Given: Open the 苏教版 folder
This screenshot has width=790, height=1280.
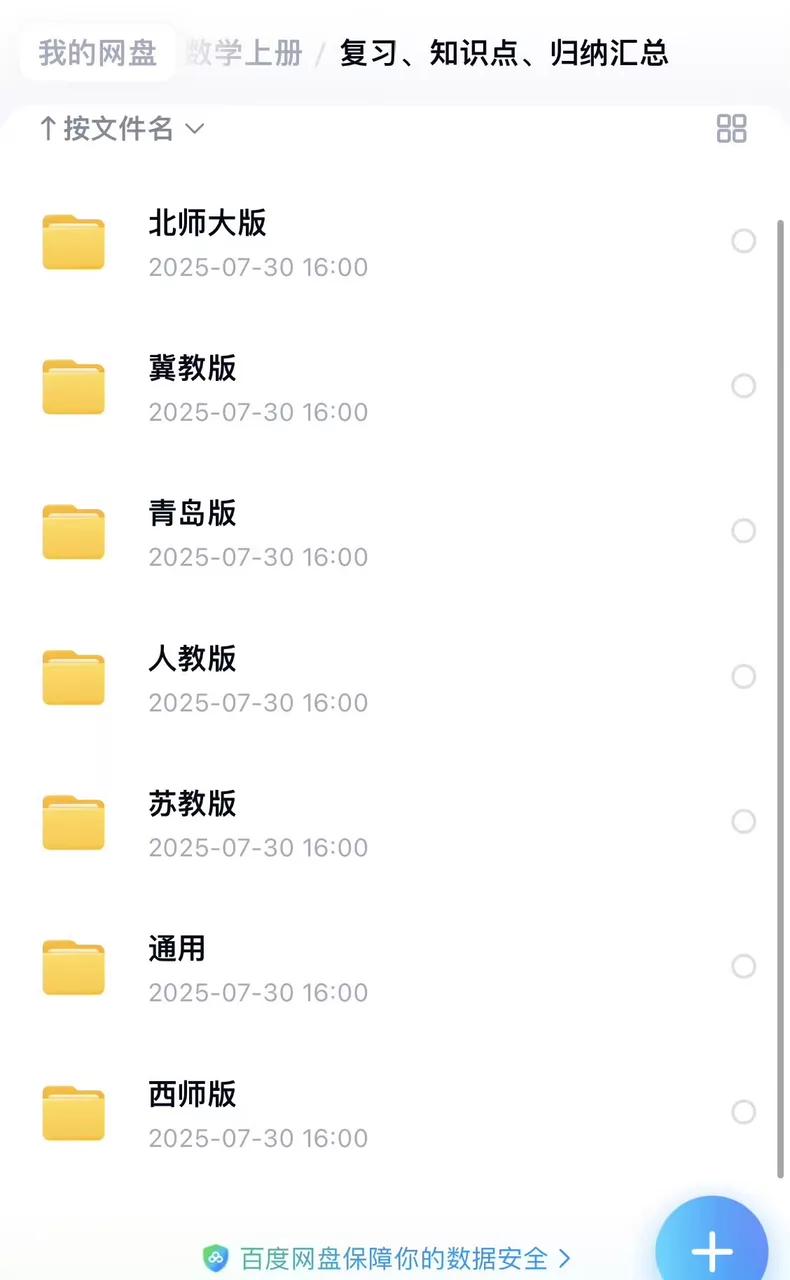Looking at the screenshot, I should (x=193, y=803).
